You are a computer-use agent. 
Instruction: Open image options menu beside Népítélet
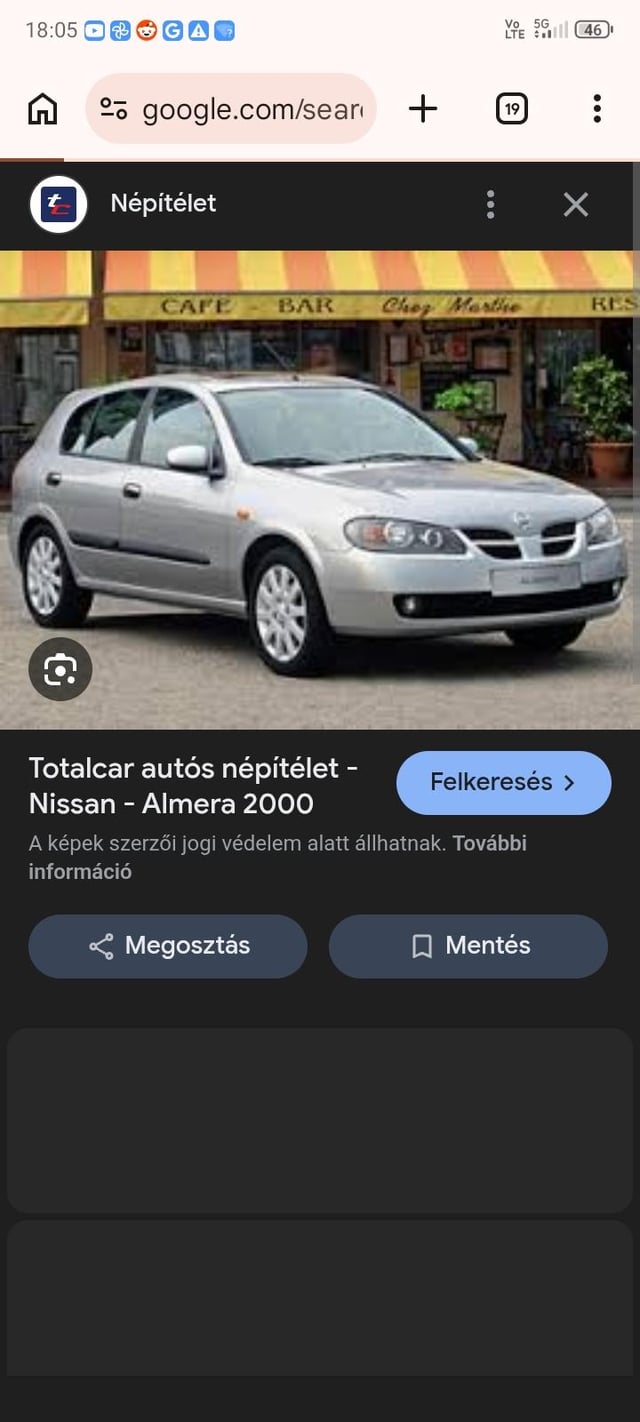tap(490, 204)
